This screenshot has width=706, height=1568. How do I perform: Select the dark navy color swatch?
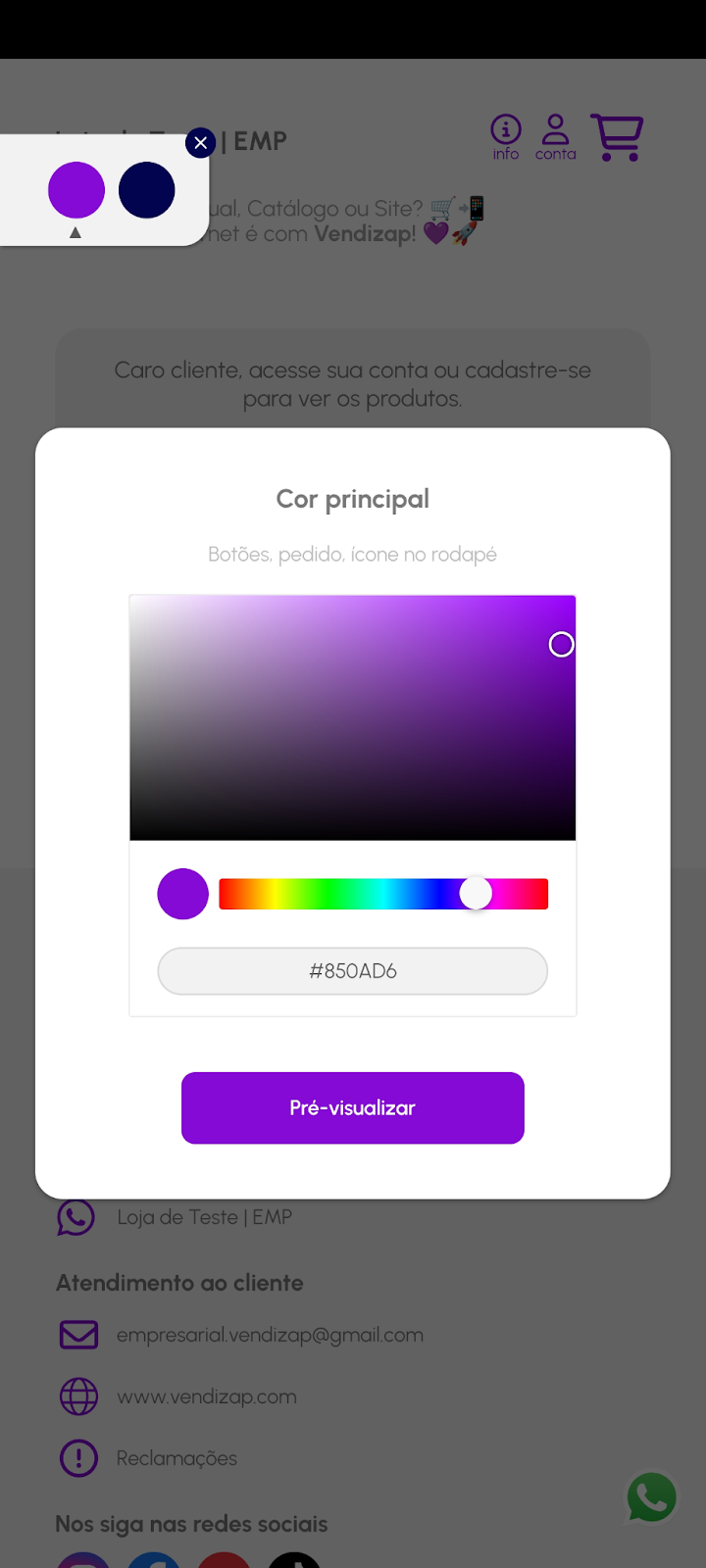(147, 190)
